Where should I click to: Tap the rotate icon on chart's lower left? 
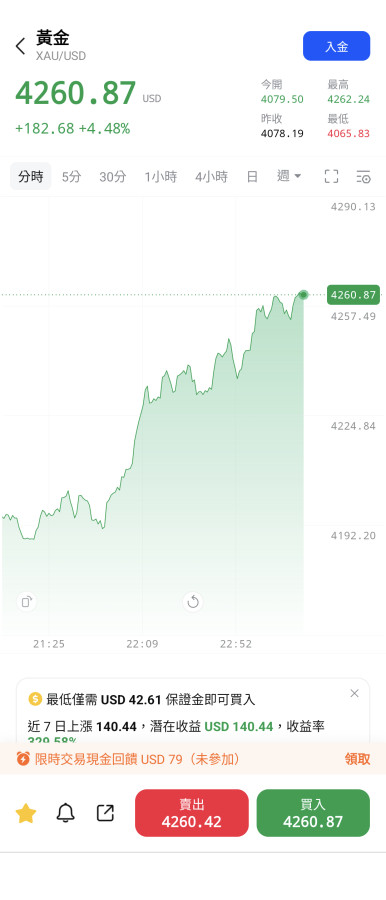pos(26,602)
